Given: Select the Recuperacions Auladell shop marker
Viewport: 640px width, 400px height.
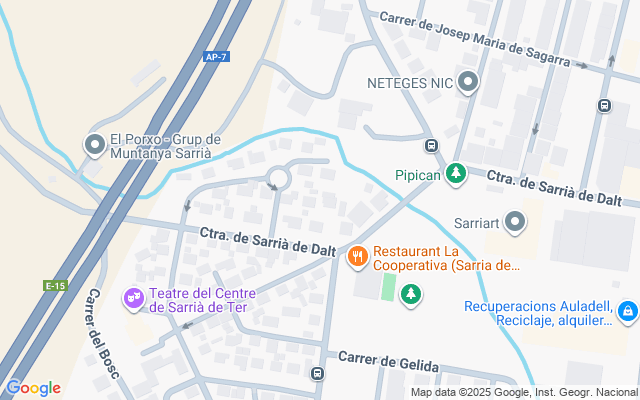Looking at the screenshot, I should (627, 312).
